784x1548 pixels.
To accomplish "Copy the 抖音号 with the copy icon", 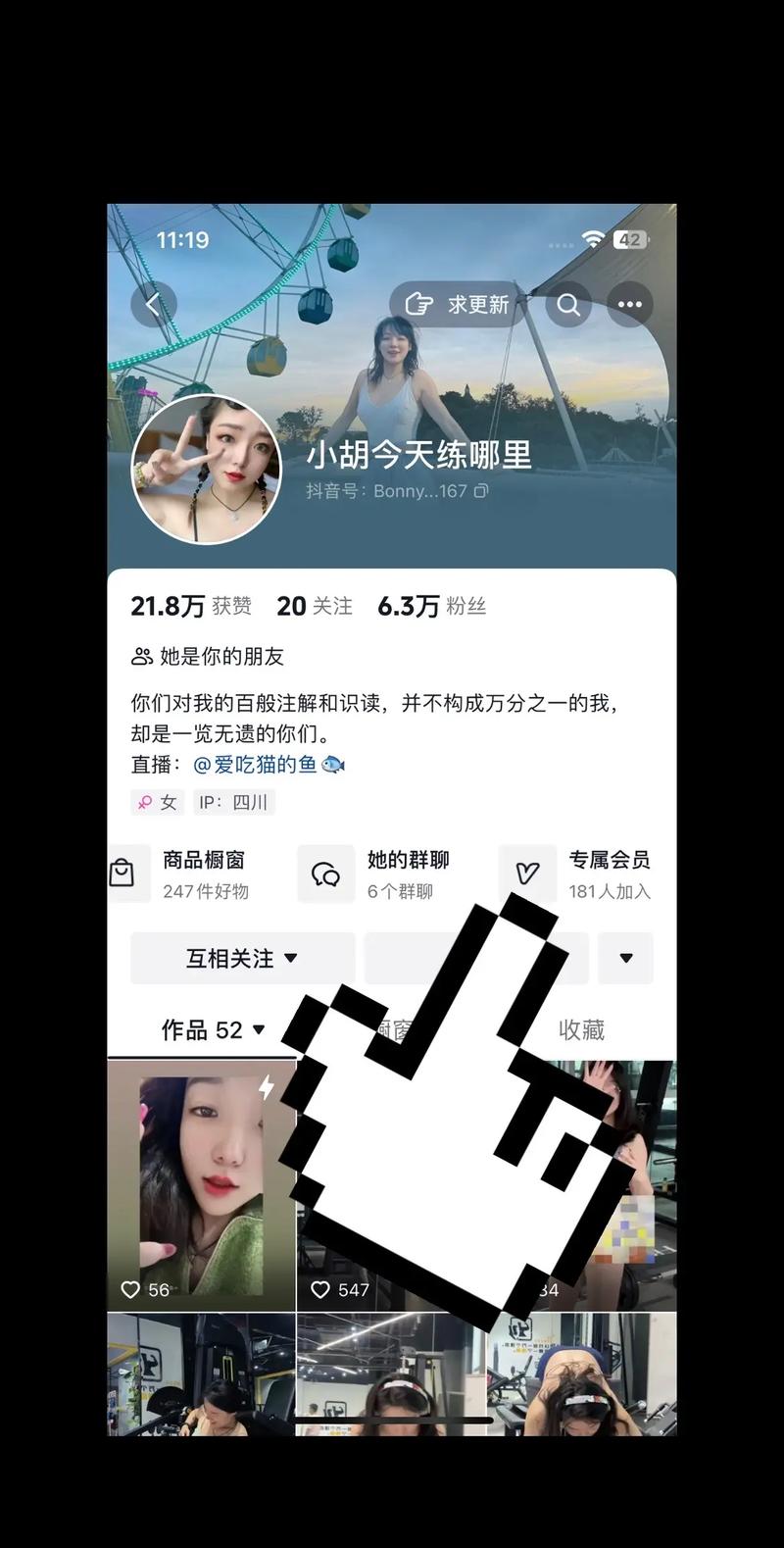I will pyautogui.click(x=481, y=491).
